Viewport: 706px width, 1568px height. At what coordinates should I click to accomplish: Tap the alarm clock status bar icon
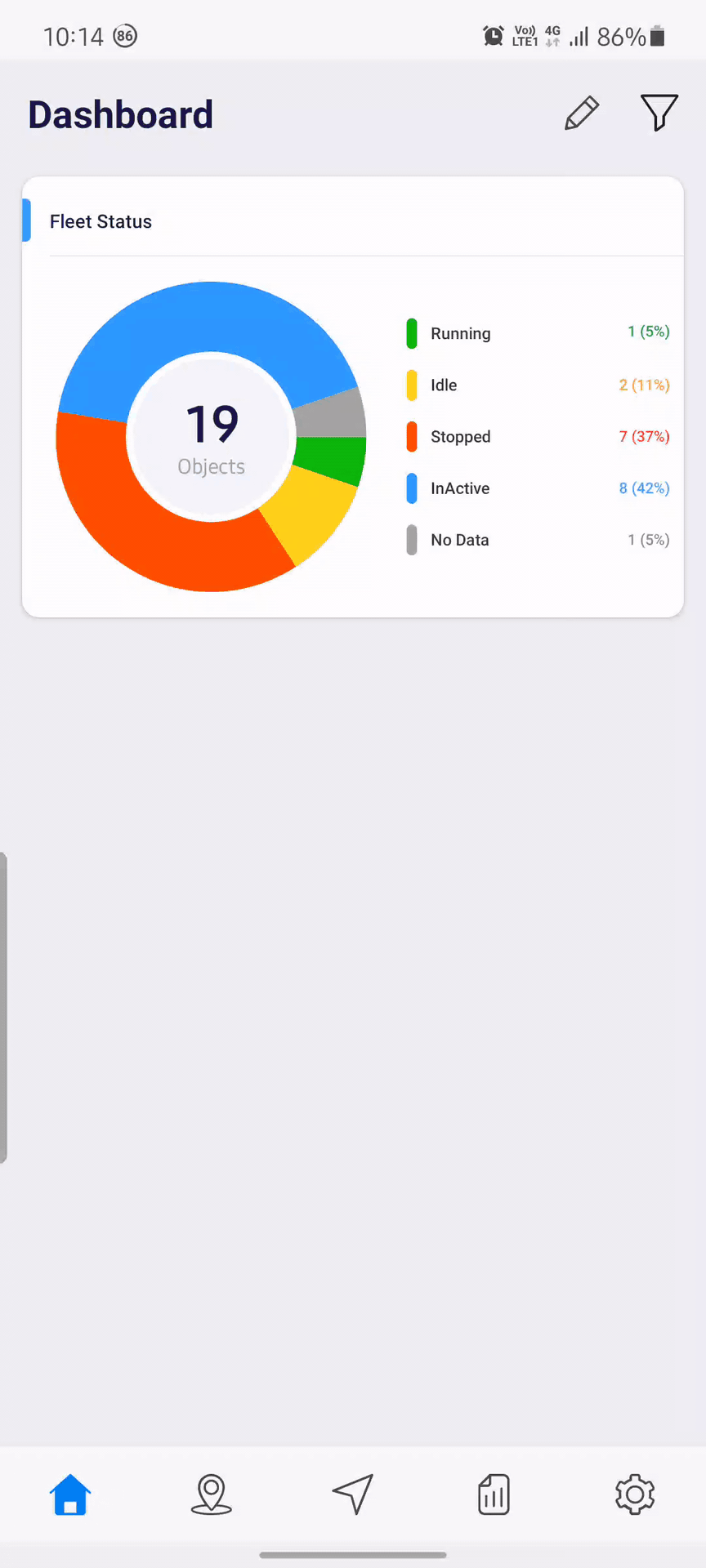(x=492, y=36)
